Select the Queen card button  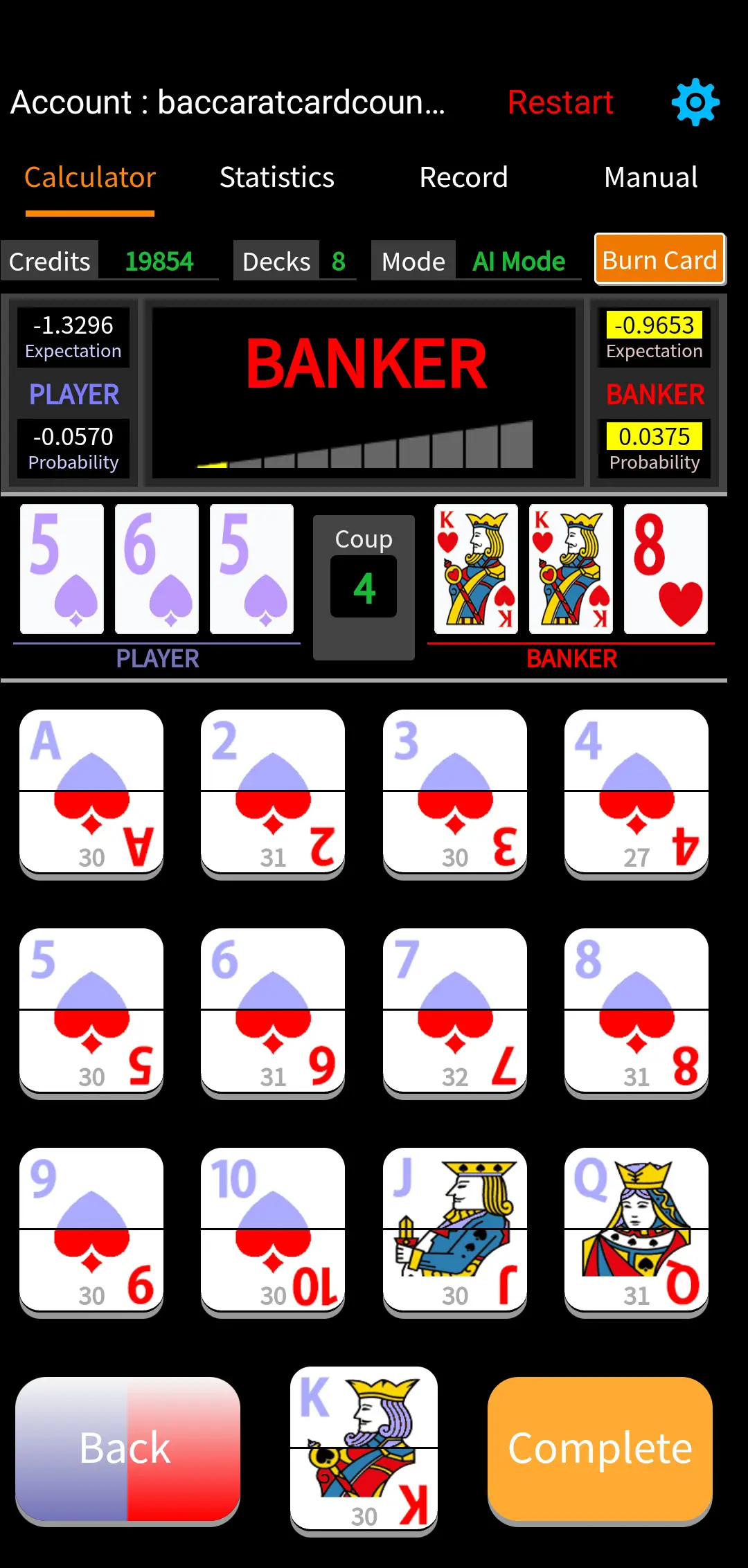click(636, 1229)
